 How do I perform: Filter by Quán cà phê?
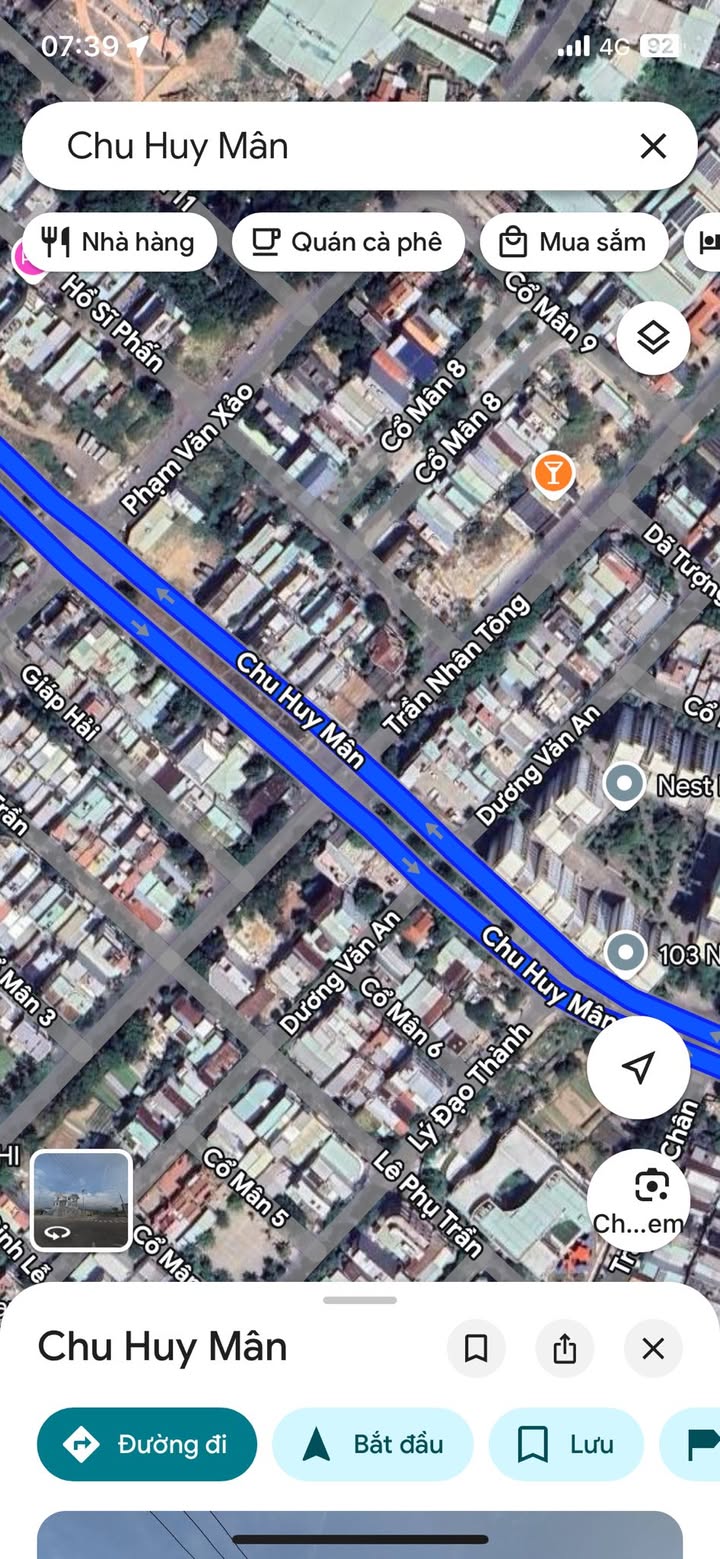point(348,242)
